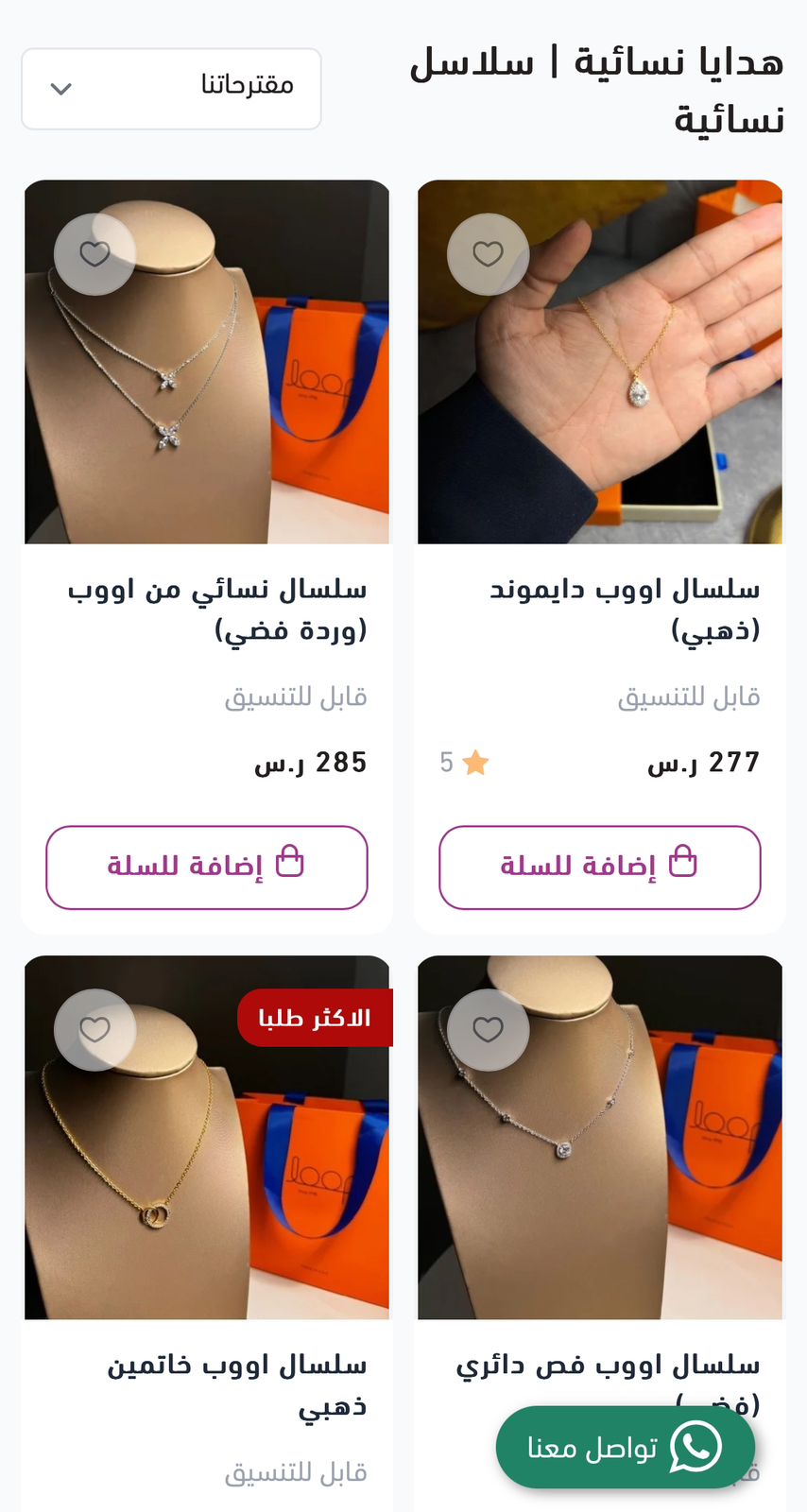View the سلسال اووب خاتمين ذهبي product
The height and width of the screenshot is (1512, 807).
(x=236, y=1383)
